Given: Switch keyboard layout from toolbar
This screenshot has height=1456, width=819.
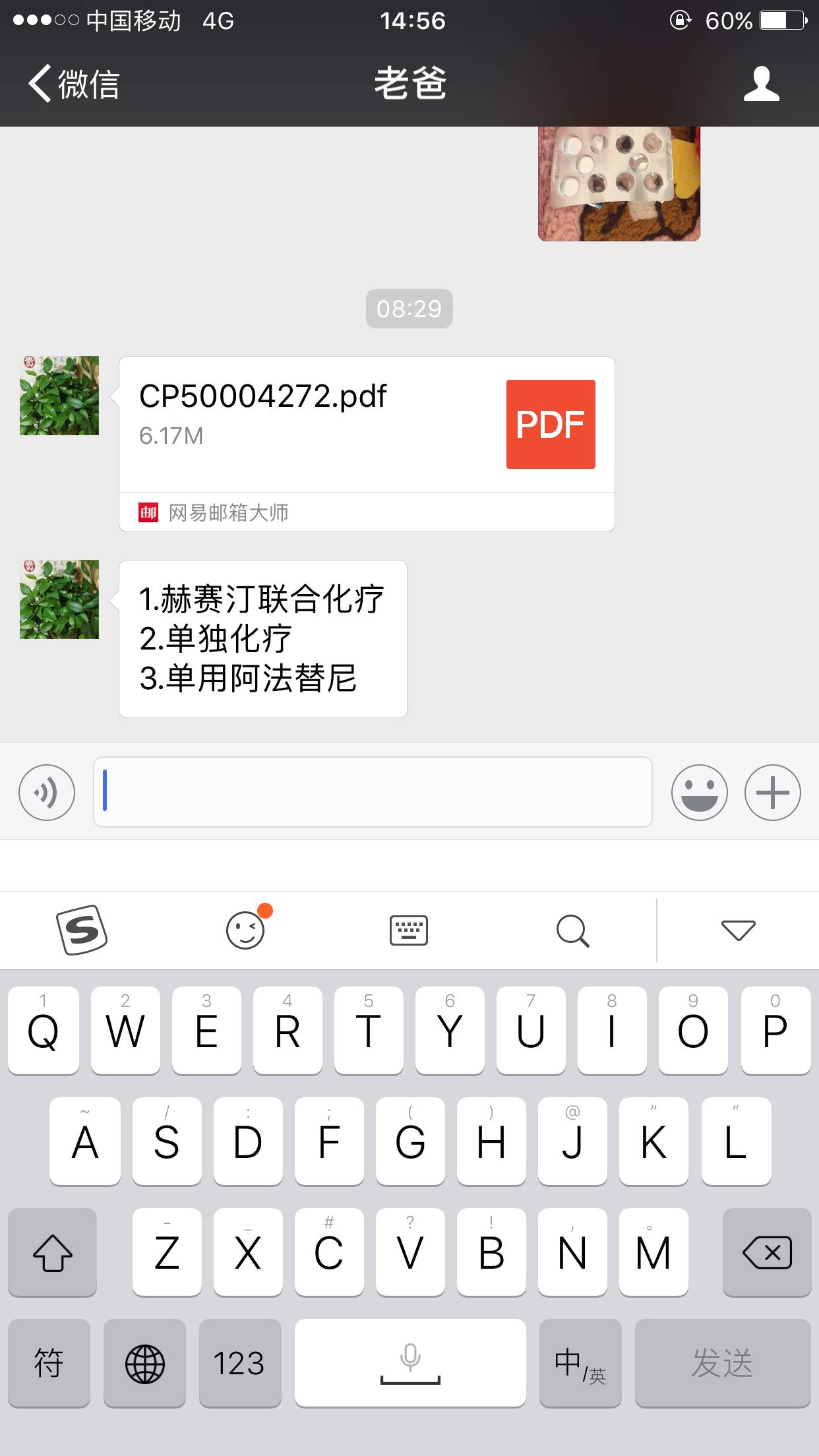Looking at the screenshot, I should click(409, 930).
